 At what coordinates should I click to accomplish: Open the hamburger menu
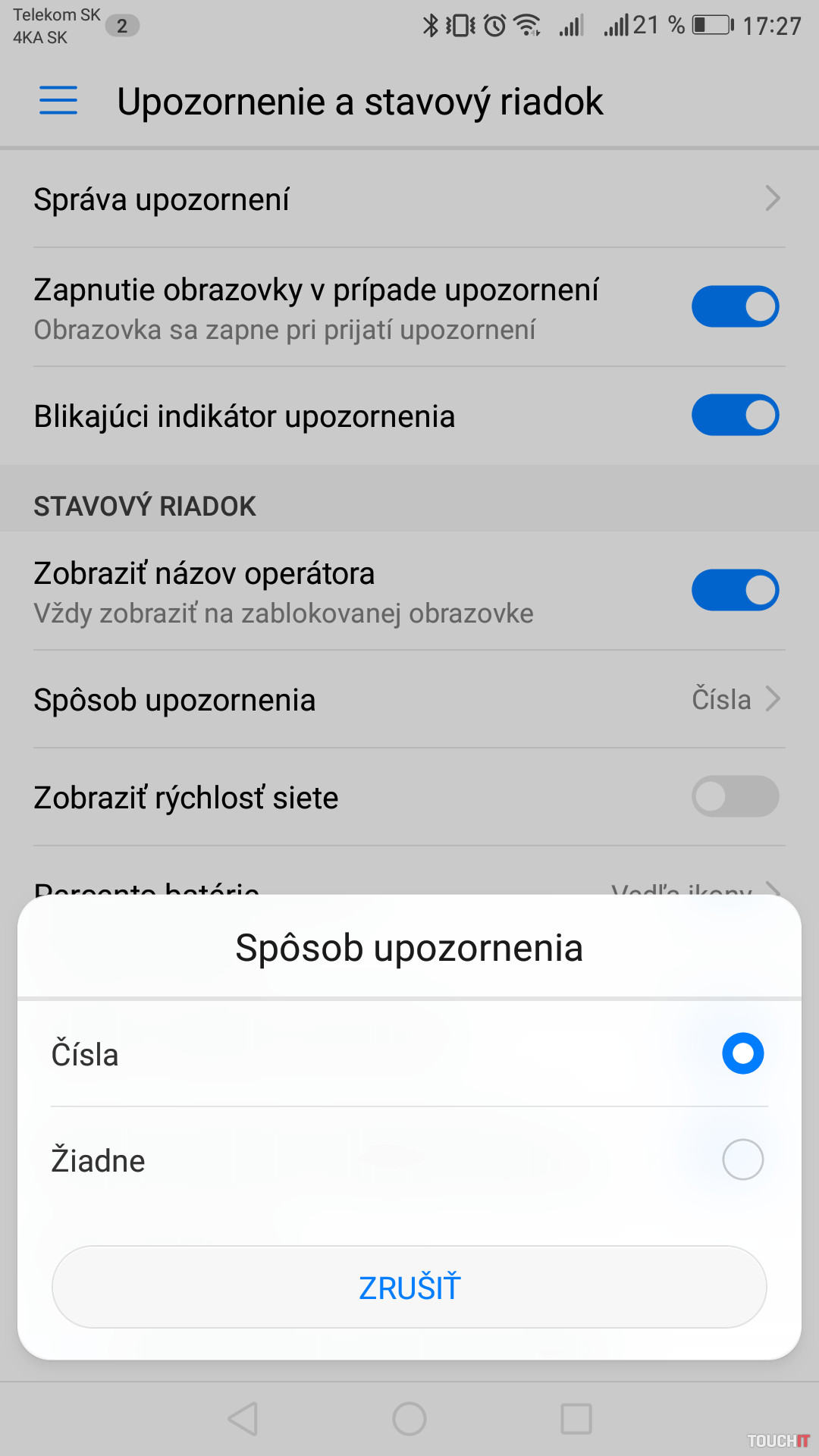(x=58, y=100)
